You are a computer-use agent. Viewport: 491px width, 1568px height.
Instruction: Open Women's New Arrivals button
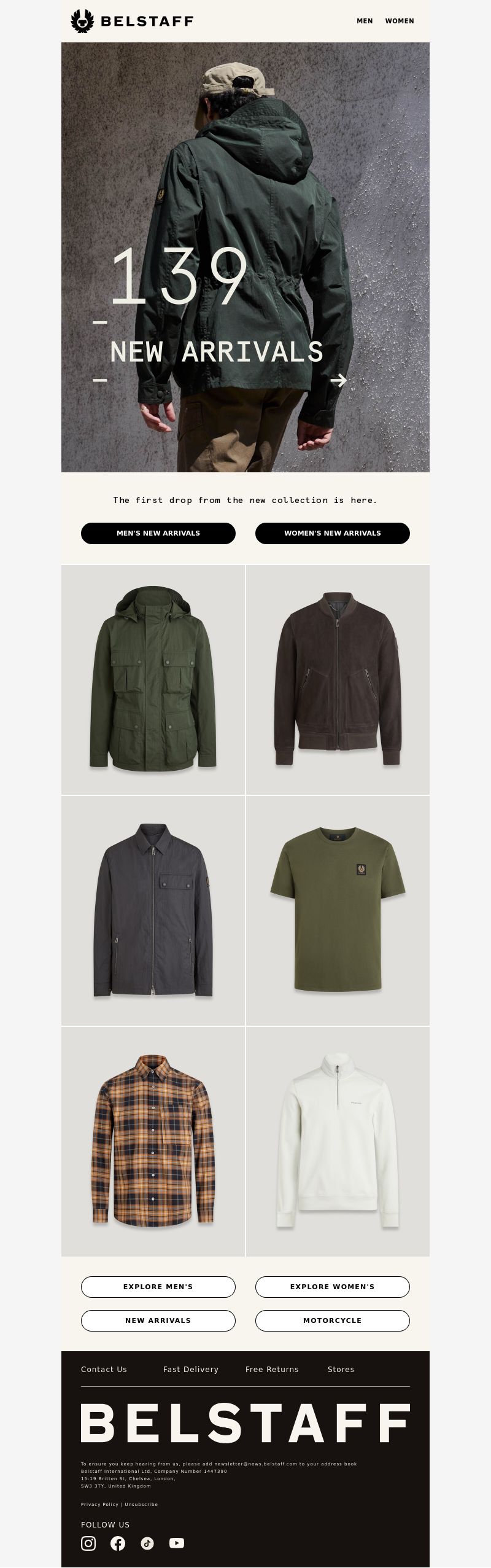pos(332,533)
